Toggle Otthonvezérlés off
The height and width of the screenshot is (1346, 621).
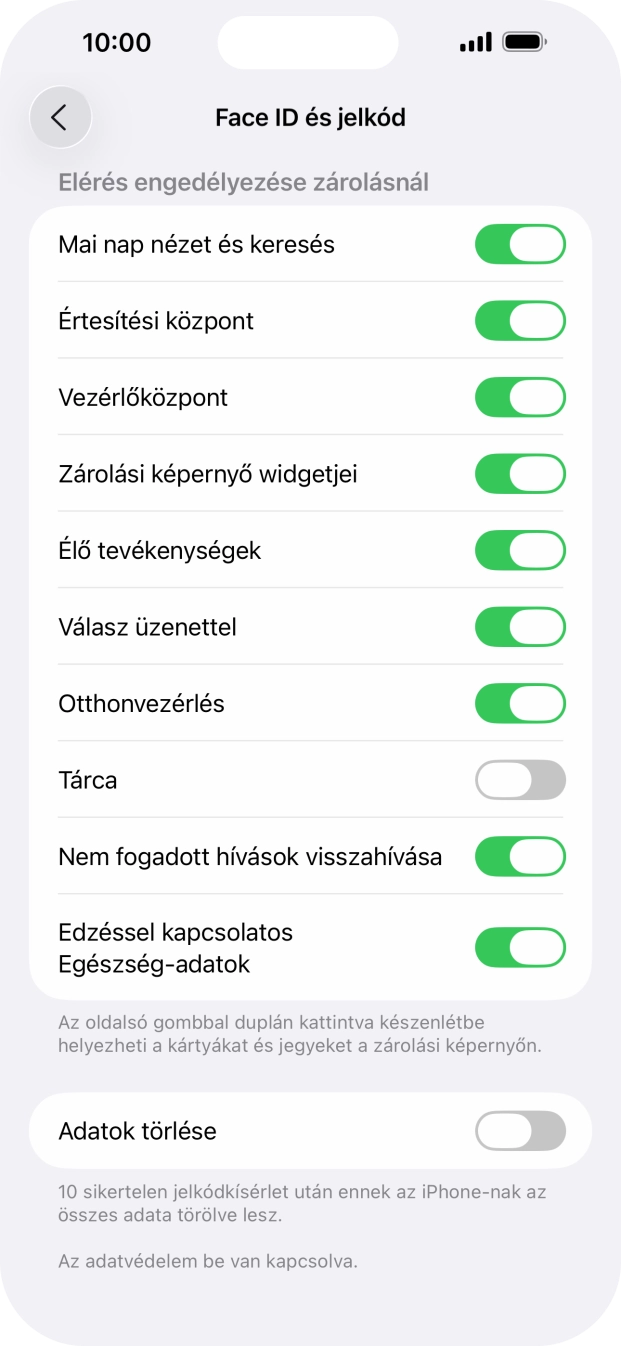(x=520, y=704)
